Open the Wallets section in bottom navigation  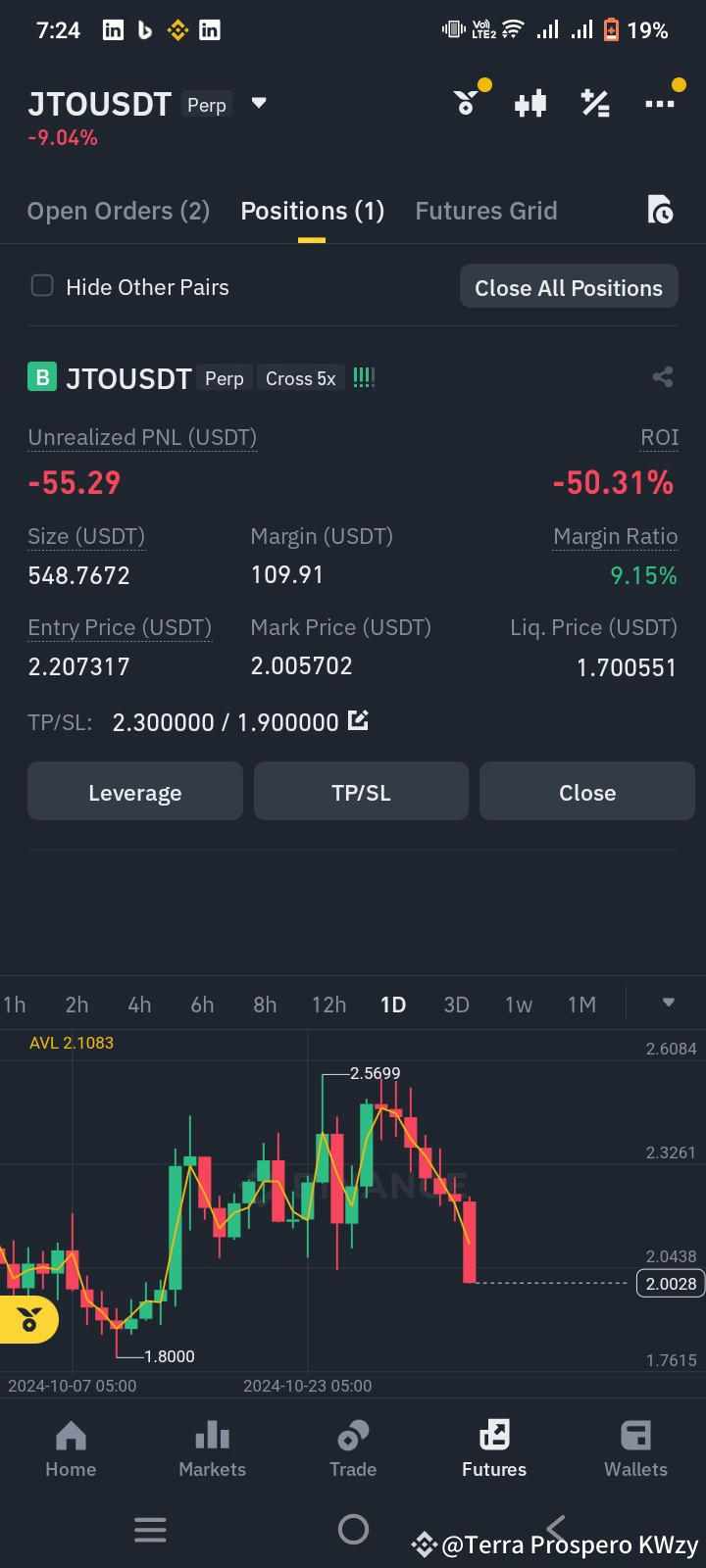(634, 1447)
